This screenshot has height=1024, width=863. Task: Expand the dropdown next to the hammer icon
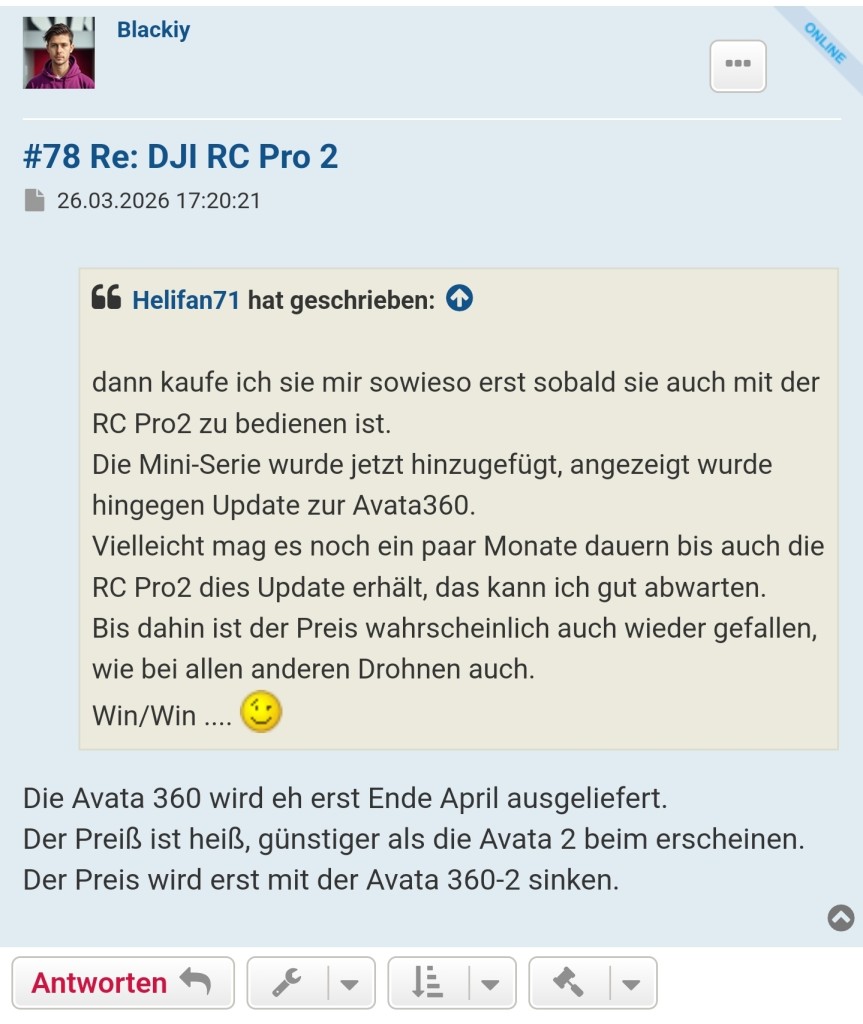[630, 983]
